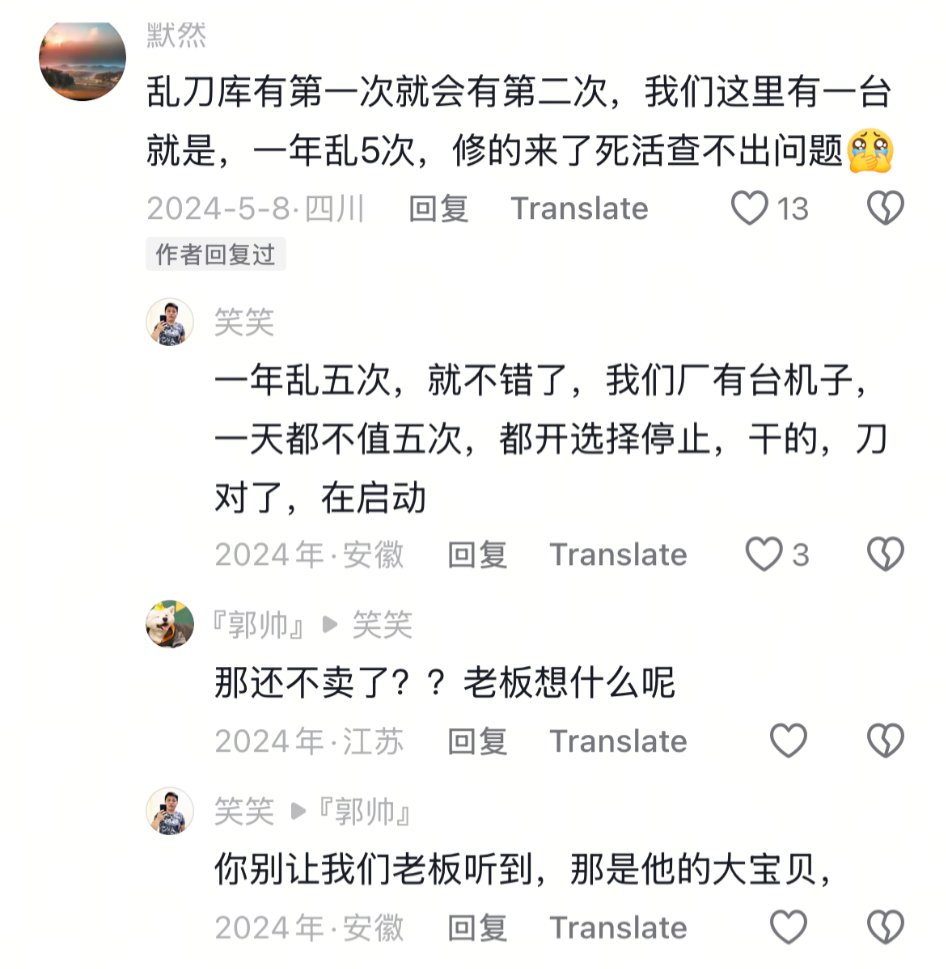Translate 默然's comment

pyautogui.click(x=579, y=208)
